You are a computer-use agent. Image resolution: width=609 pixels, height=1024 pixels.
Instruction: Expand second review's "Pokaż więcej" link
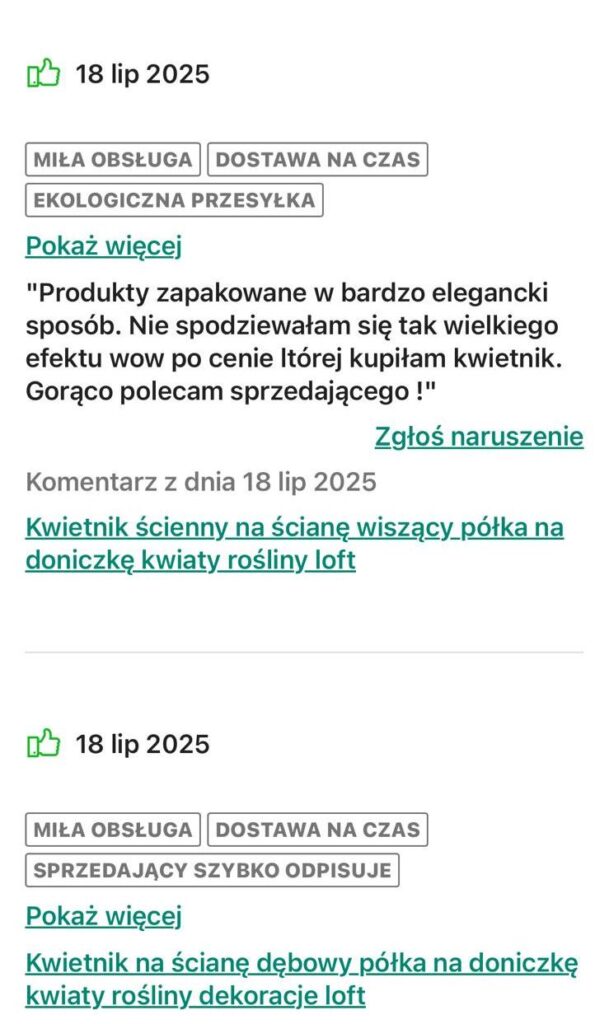[103, 916]
